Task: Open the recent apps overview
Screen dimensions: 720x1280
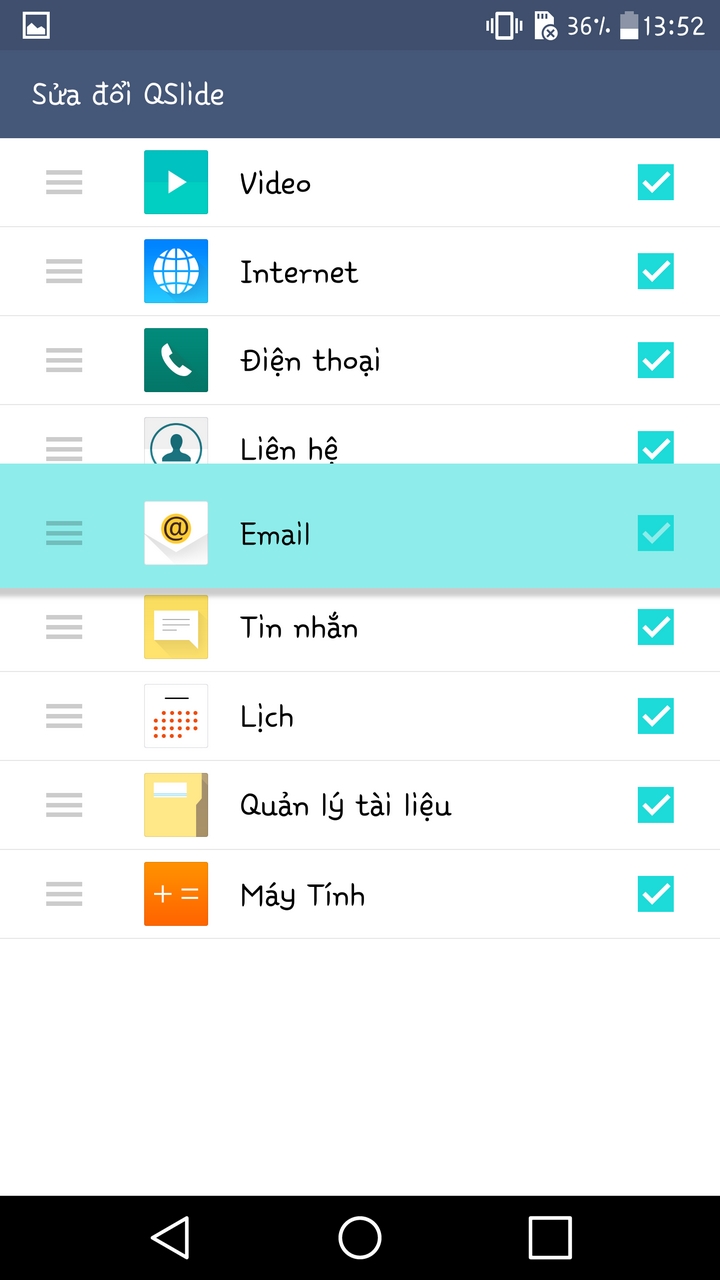Action: [550, 1238]
